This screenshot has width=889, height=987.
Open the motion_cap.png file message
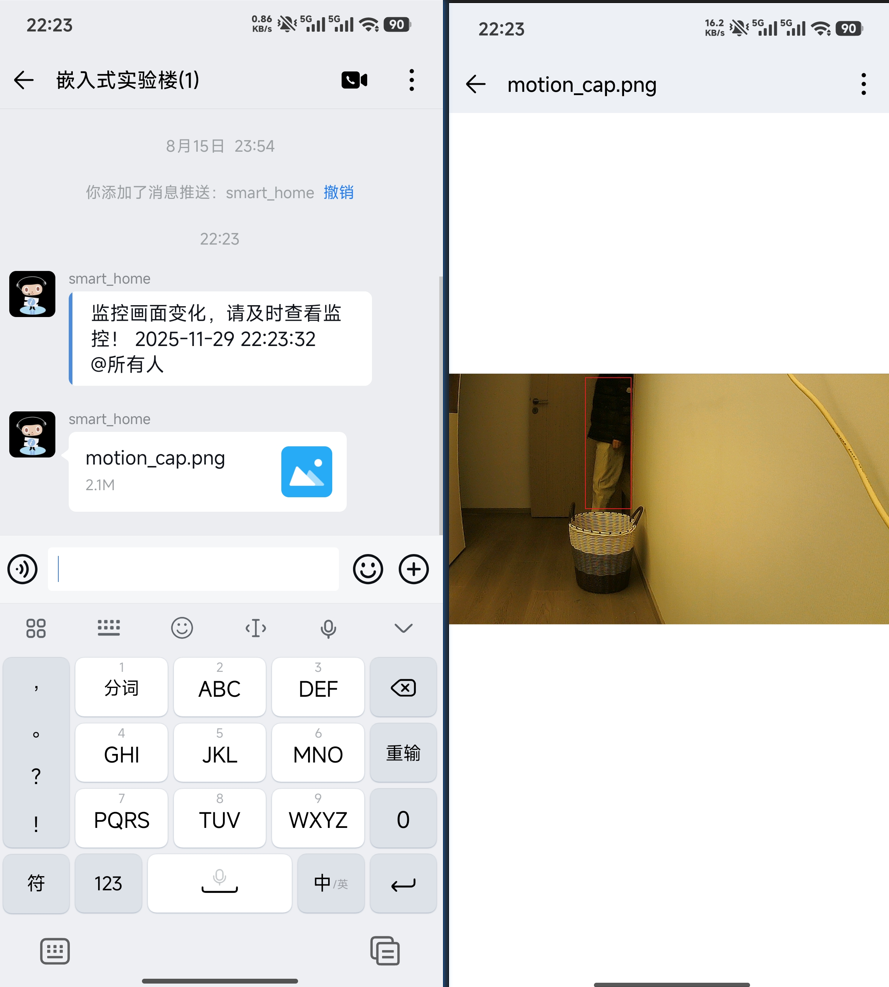point(207,471)
